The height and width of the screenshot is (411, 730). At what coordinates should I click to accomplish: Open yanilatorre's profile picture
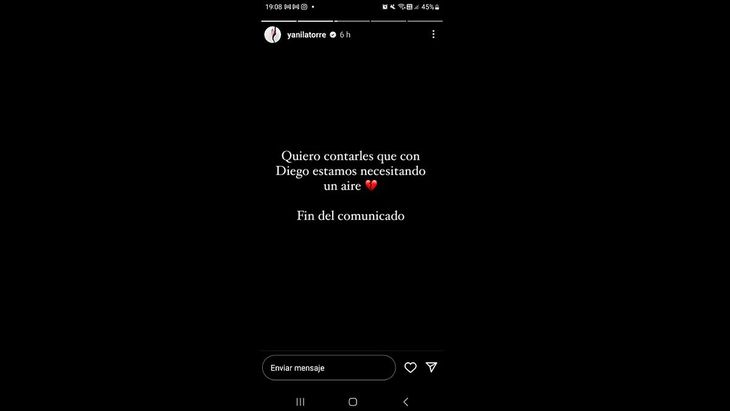(x=272, y=35)
